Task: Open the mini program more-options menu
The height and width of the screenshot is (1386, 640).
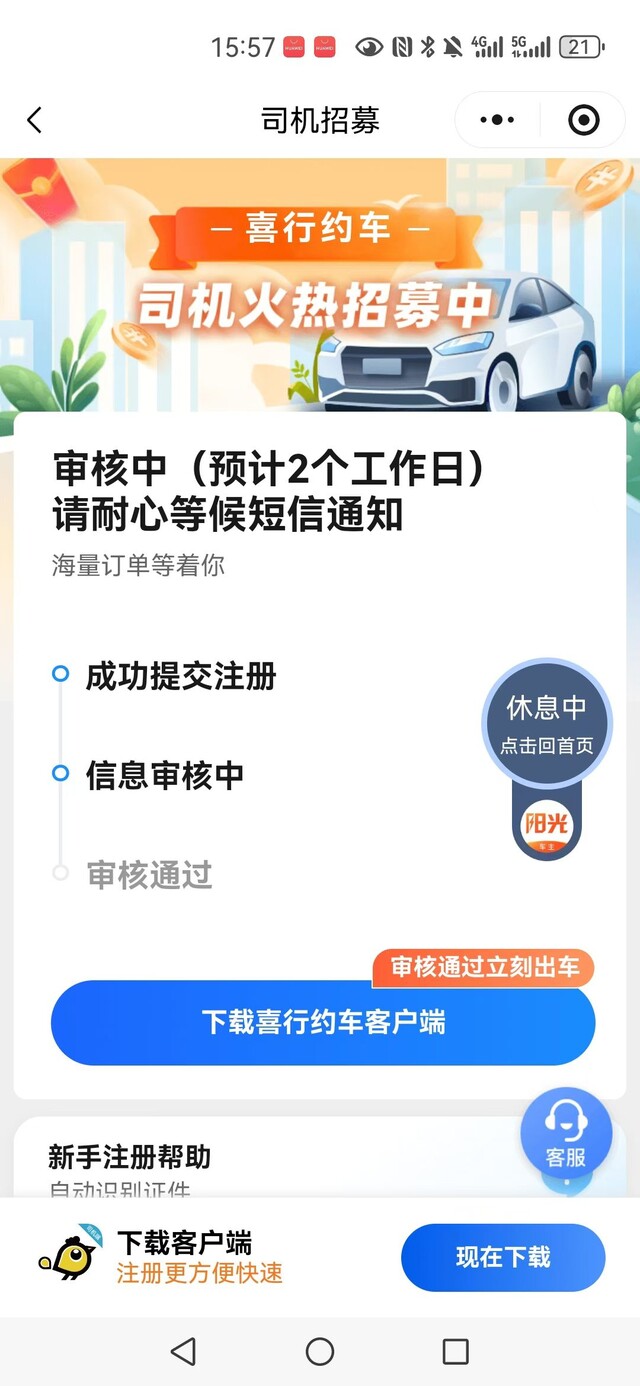Action: coord(497,121)
